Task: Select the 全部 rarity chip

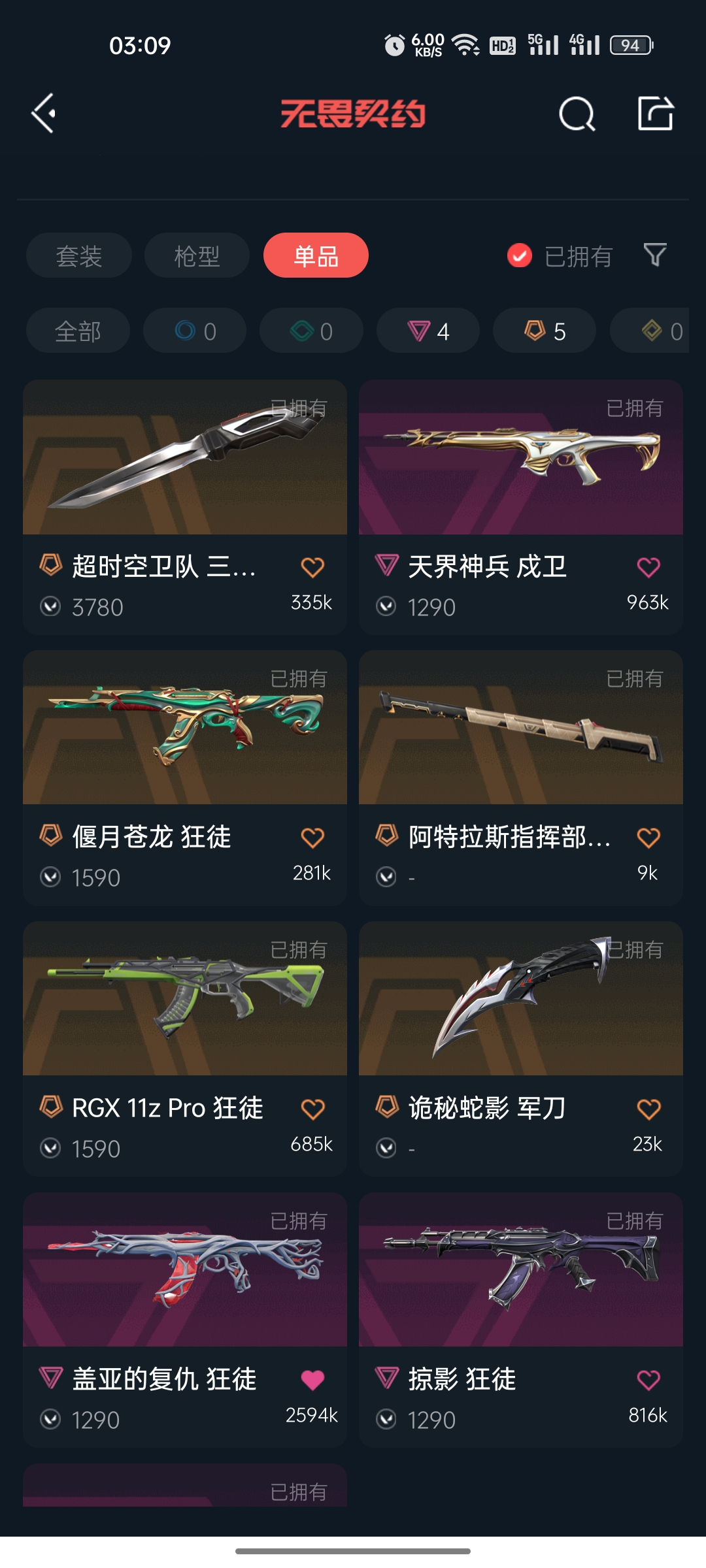Action: coord(78,331)
